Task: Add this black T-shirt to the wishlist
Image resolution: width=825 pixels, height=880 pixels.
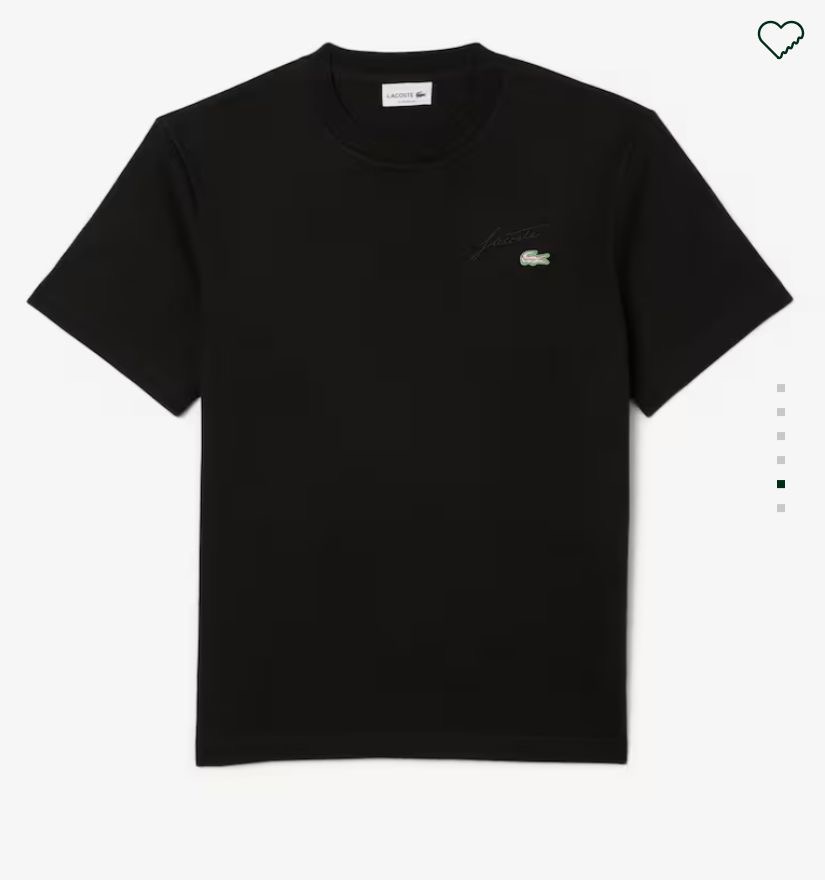Action: pyautogui.click(x=780, y=40)
